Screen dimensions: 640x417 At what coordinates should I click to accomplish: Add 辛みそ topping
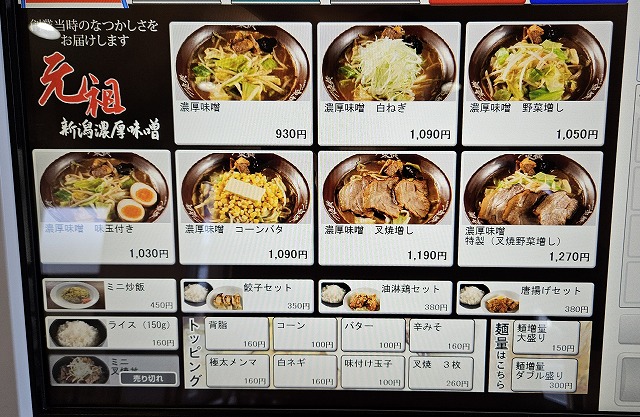coord(441,335)
